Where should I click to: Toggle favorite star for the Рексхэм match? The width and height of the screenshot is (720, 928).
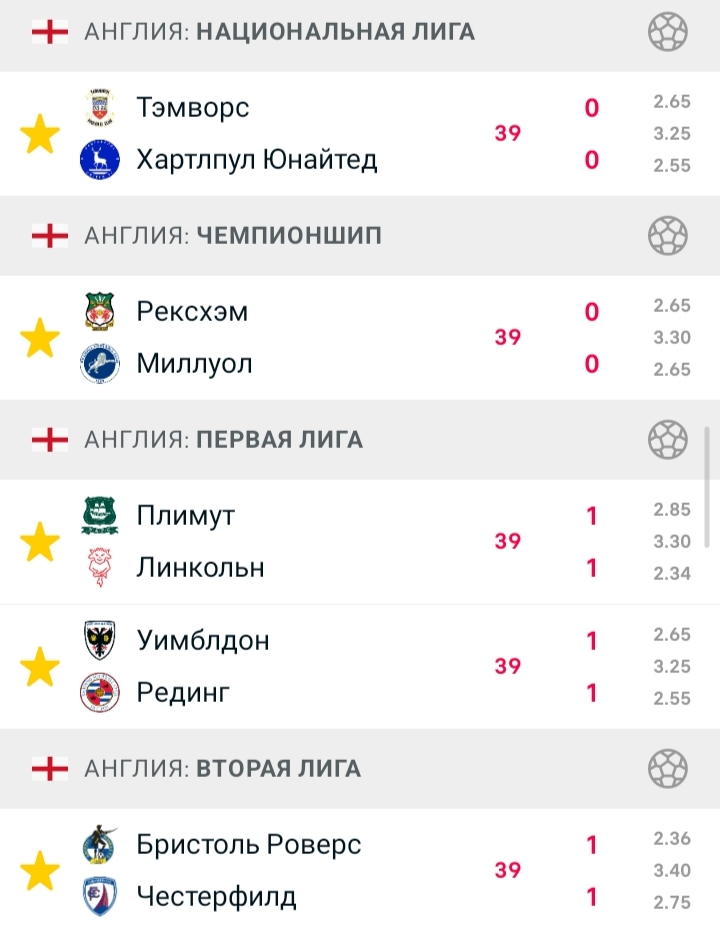coord(40,338)
